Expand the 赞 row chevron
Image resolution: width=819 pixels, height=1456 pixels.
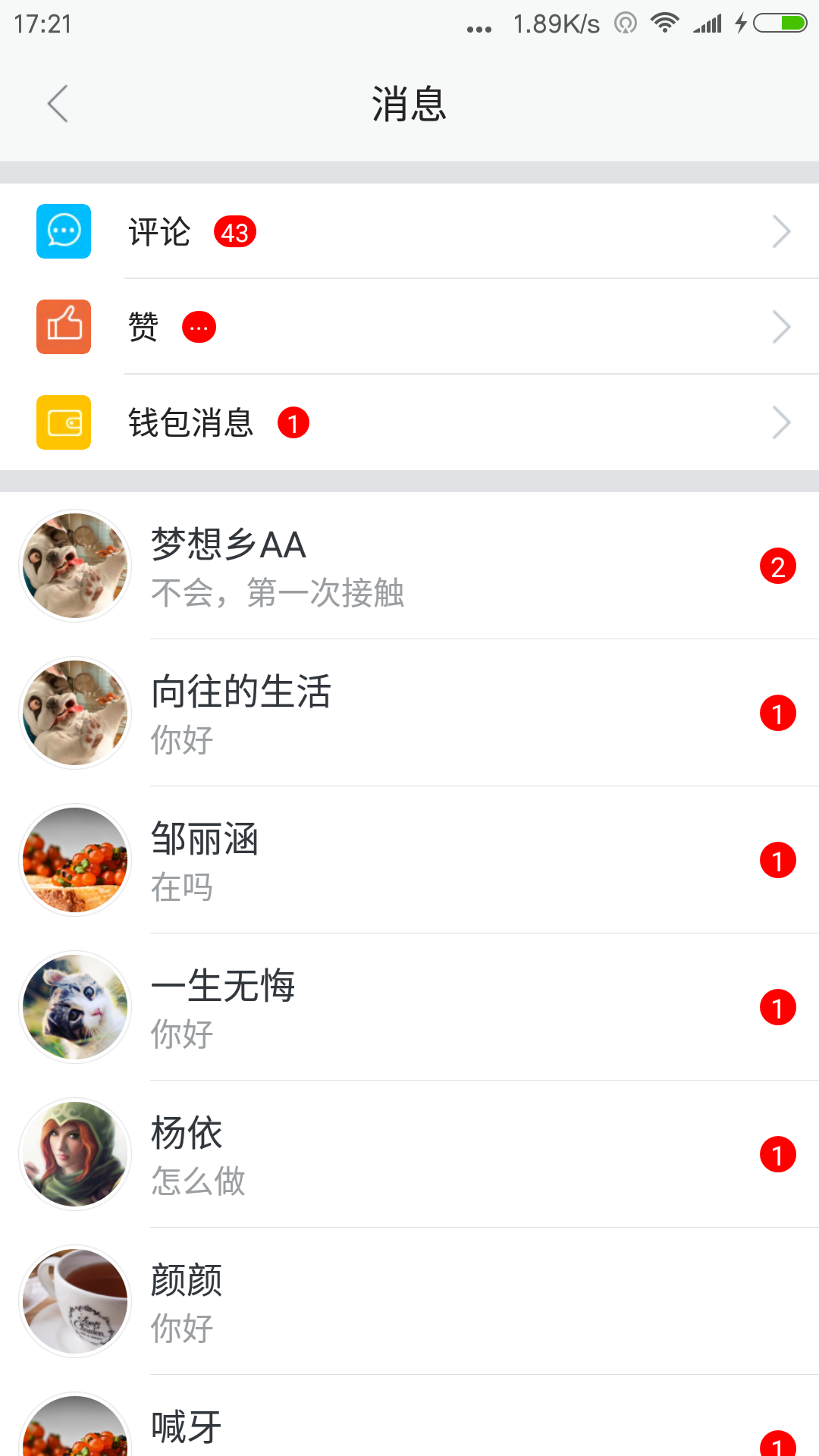coord(782,327)
